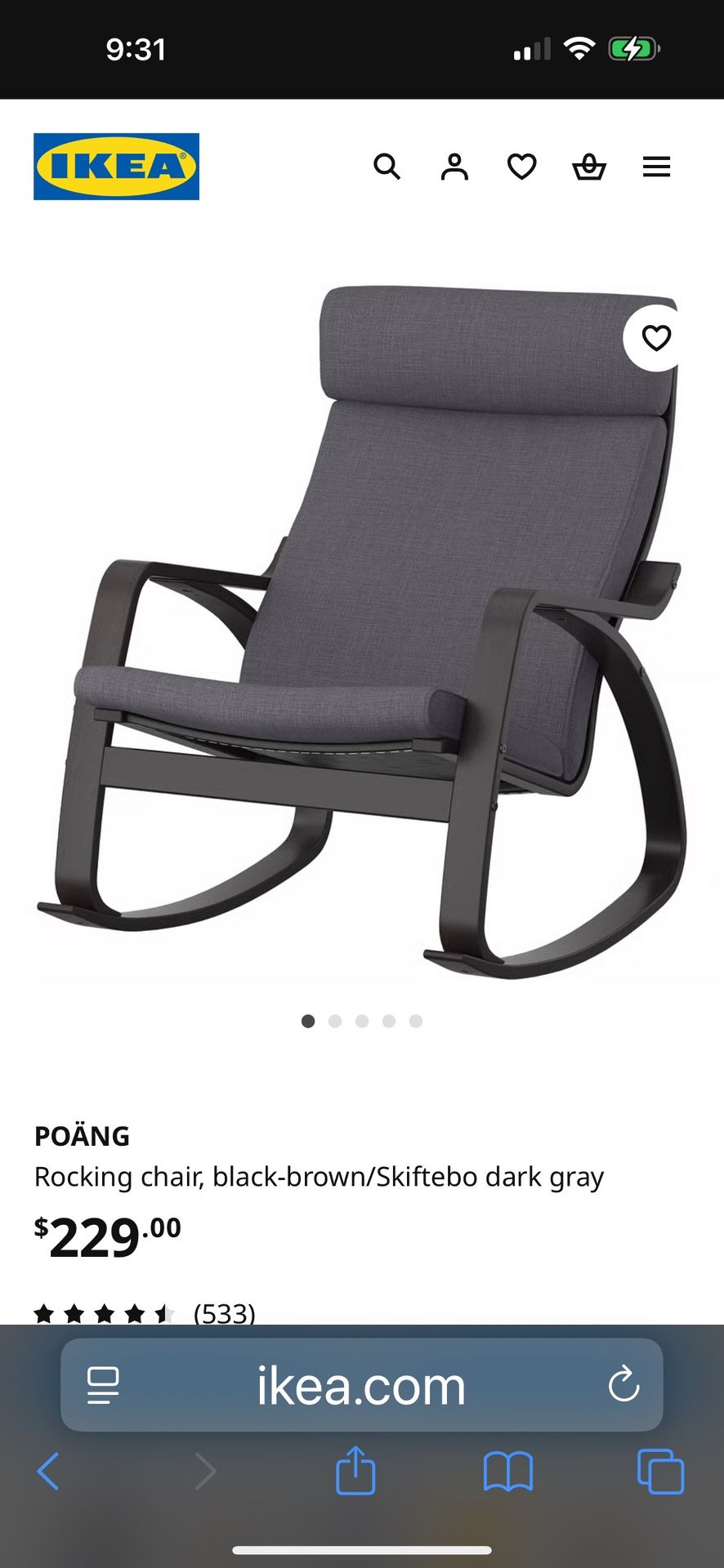Open Safari bookmarks
724x1568 pixels.
click(508, 1472)
